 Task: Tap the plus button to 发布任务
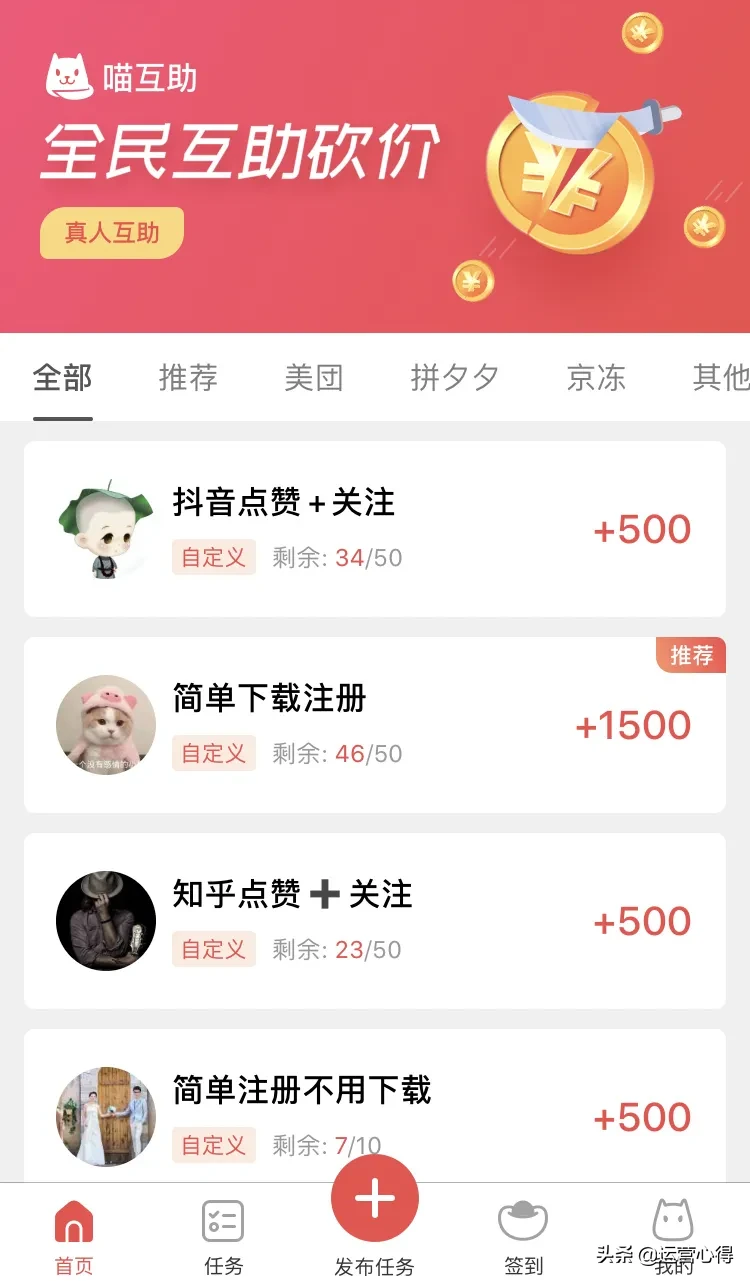[x=375, y=1199]
